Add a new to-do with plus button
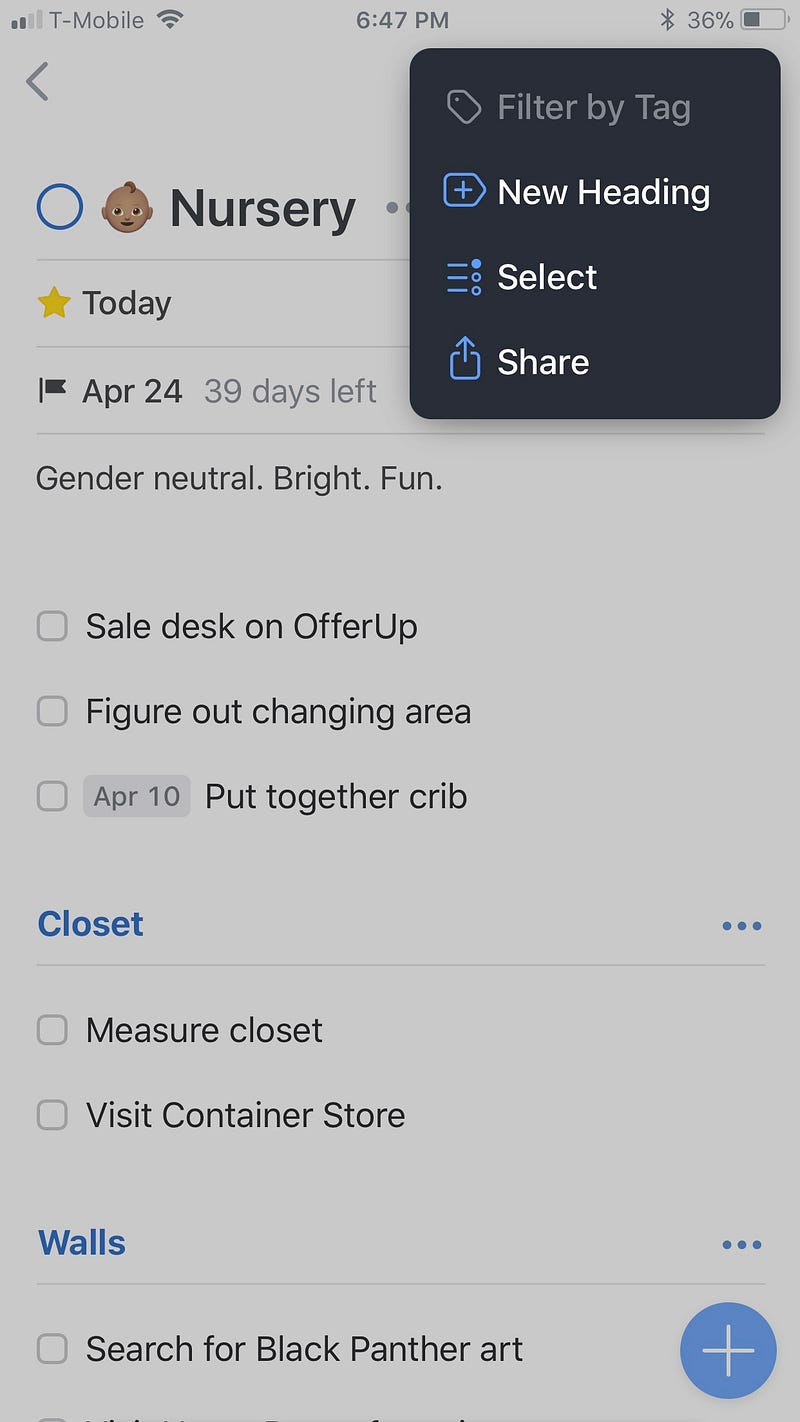 point(728,1350)
